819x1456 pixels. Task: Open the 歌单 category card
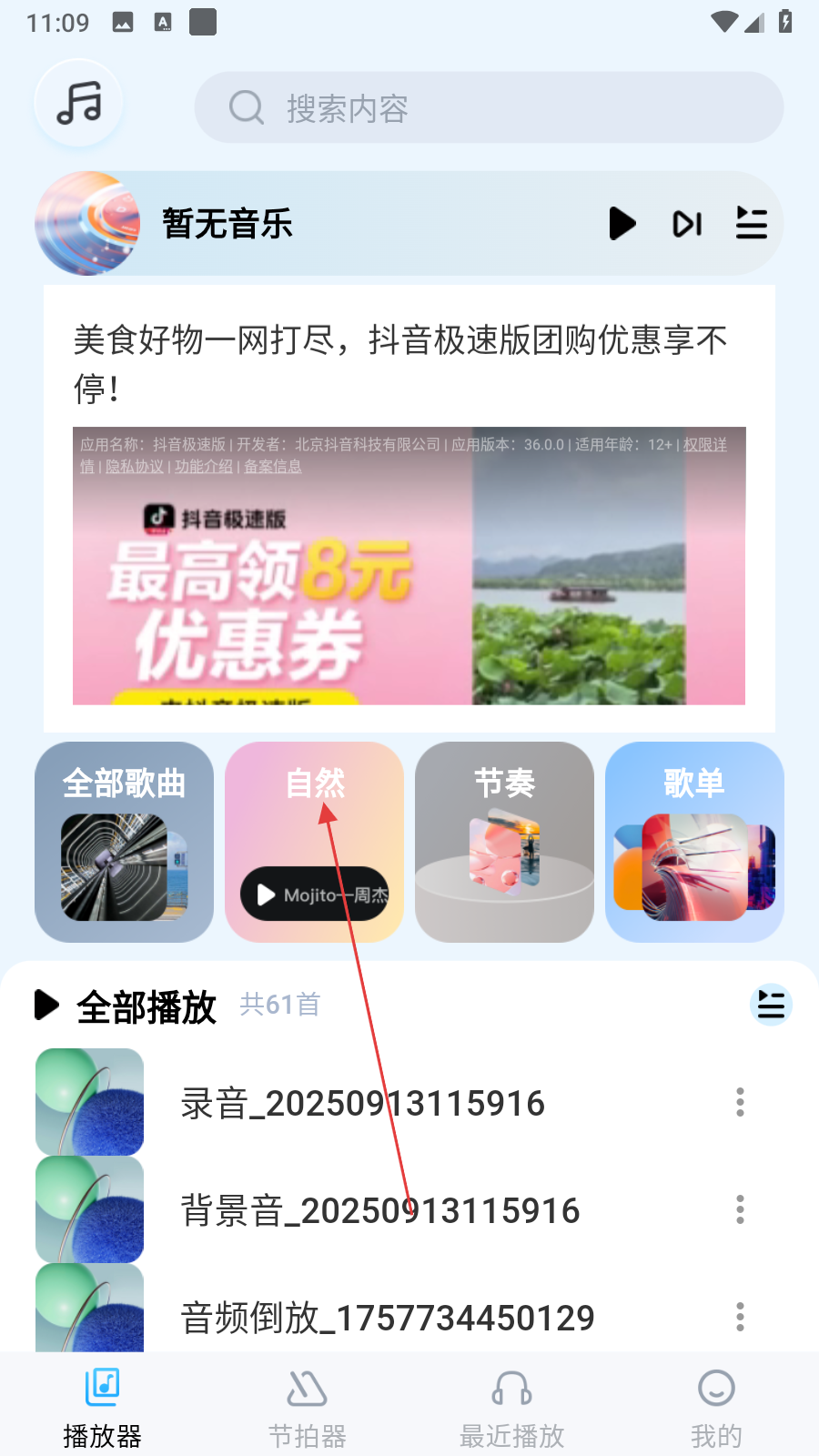coord(694,842)
